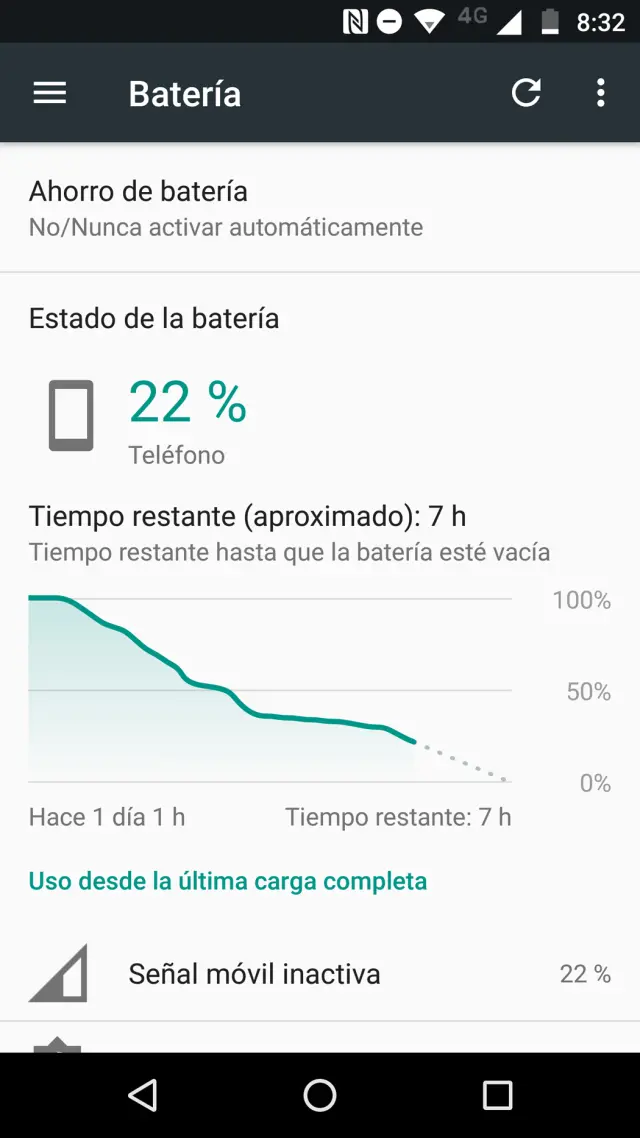Return to the home screen

pos(320,1095)
